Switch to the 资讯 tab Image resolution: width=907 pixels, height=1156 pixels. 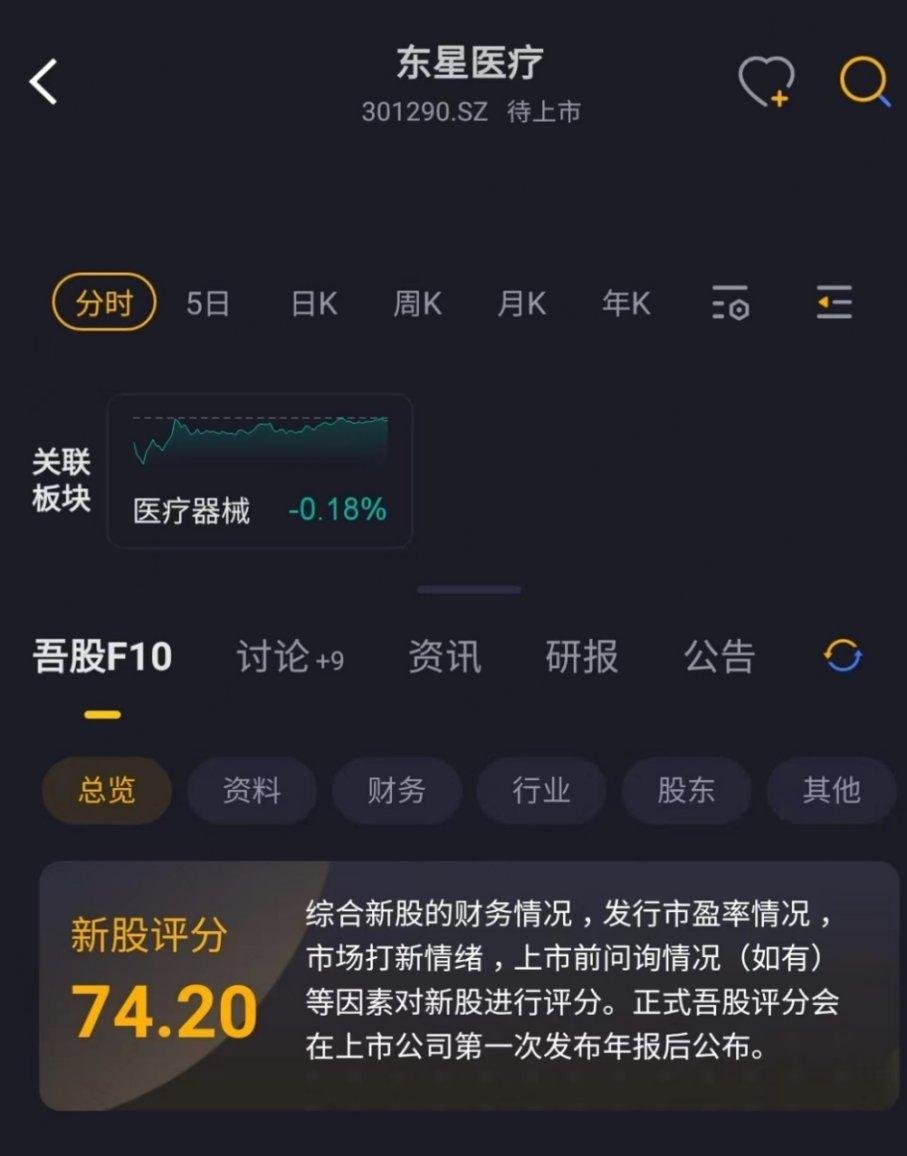pos(444,658)
